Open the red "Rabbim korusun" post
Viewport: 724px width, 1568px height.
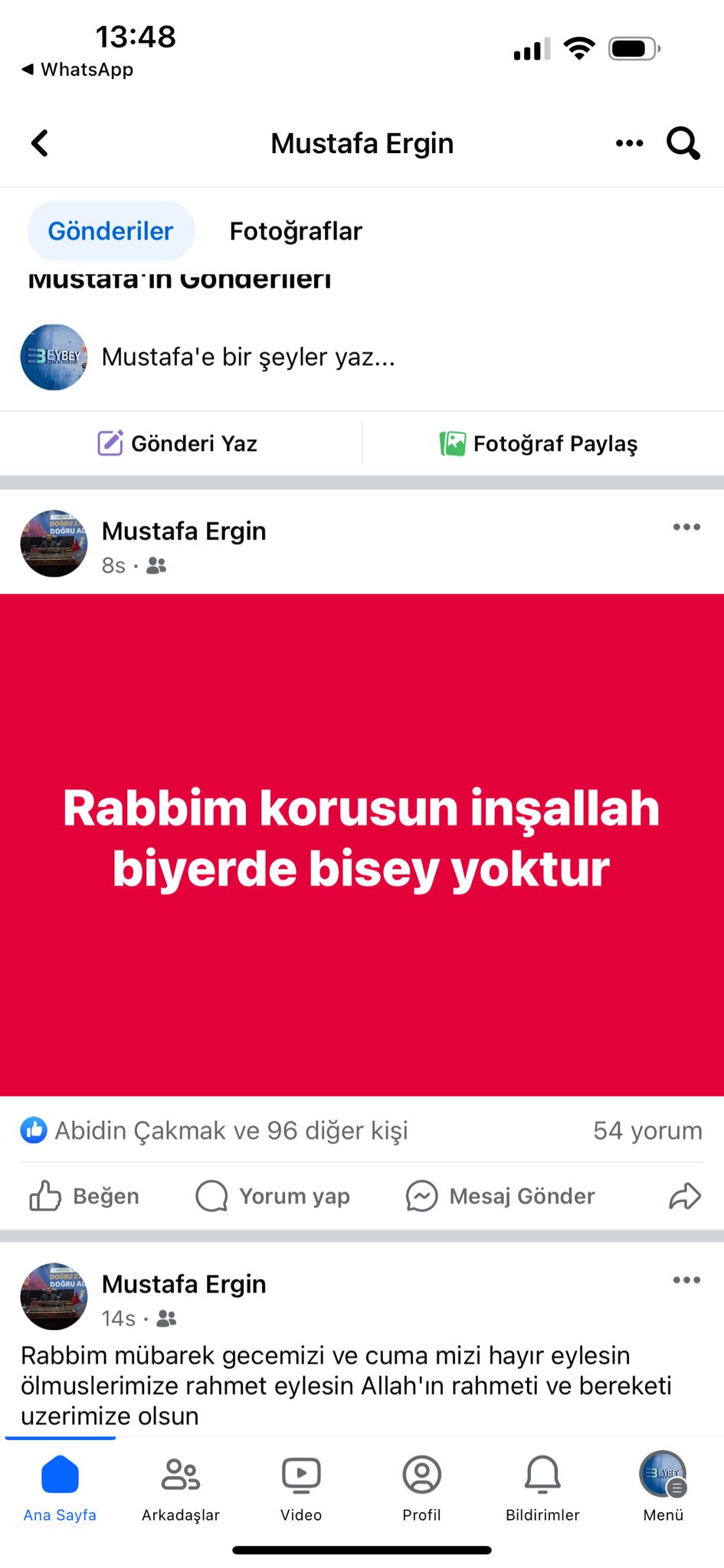point(362,845)
